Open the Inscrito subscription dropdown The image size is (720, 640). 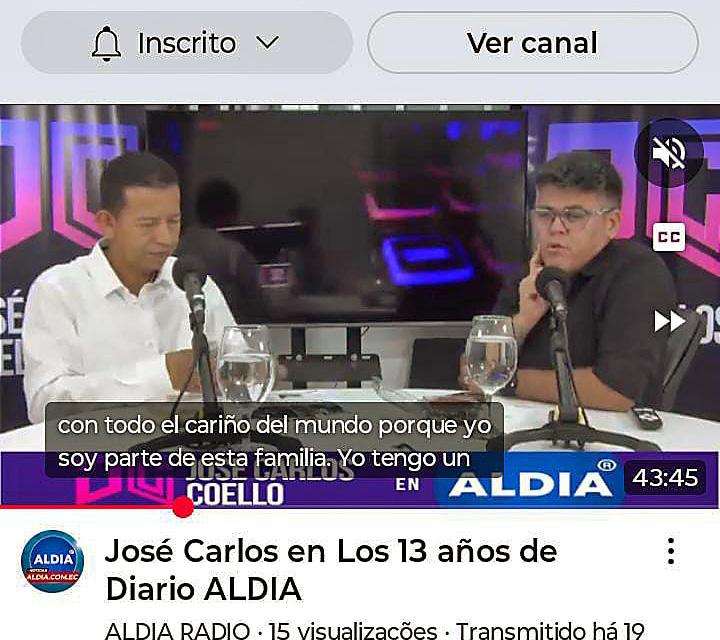tap(187, 43)
